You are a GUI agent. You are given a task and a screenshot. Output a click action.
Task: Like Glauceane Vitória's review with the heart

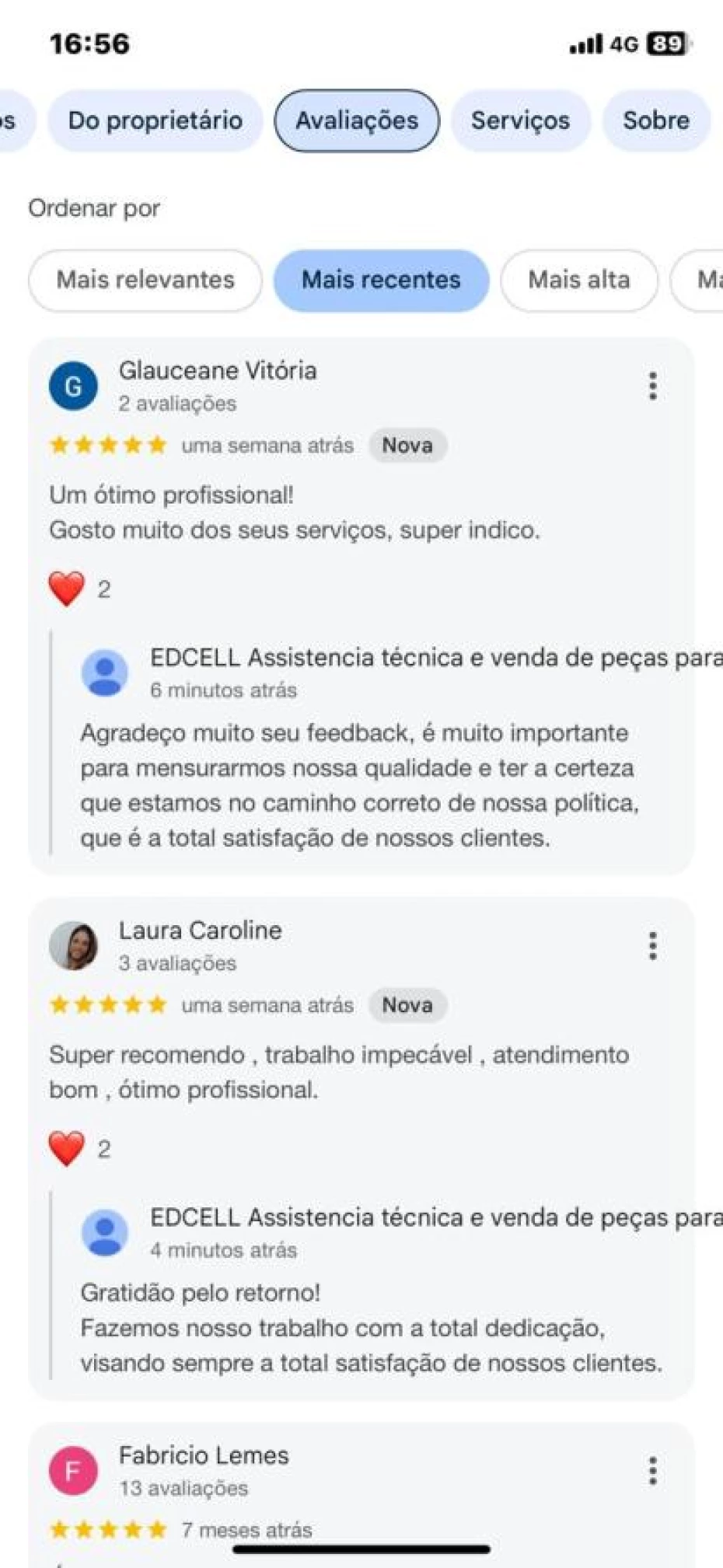click(67, 588)
